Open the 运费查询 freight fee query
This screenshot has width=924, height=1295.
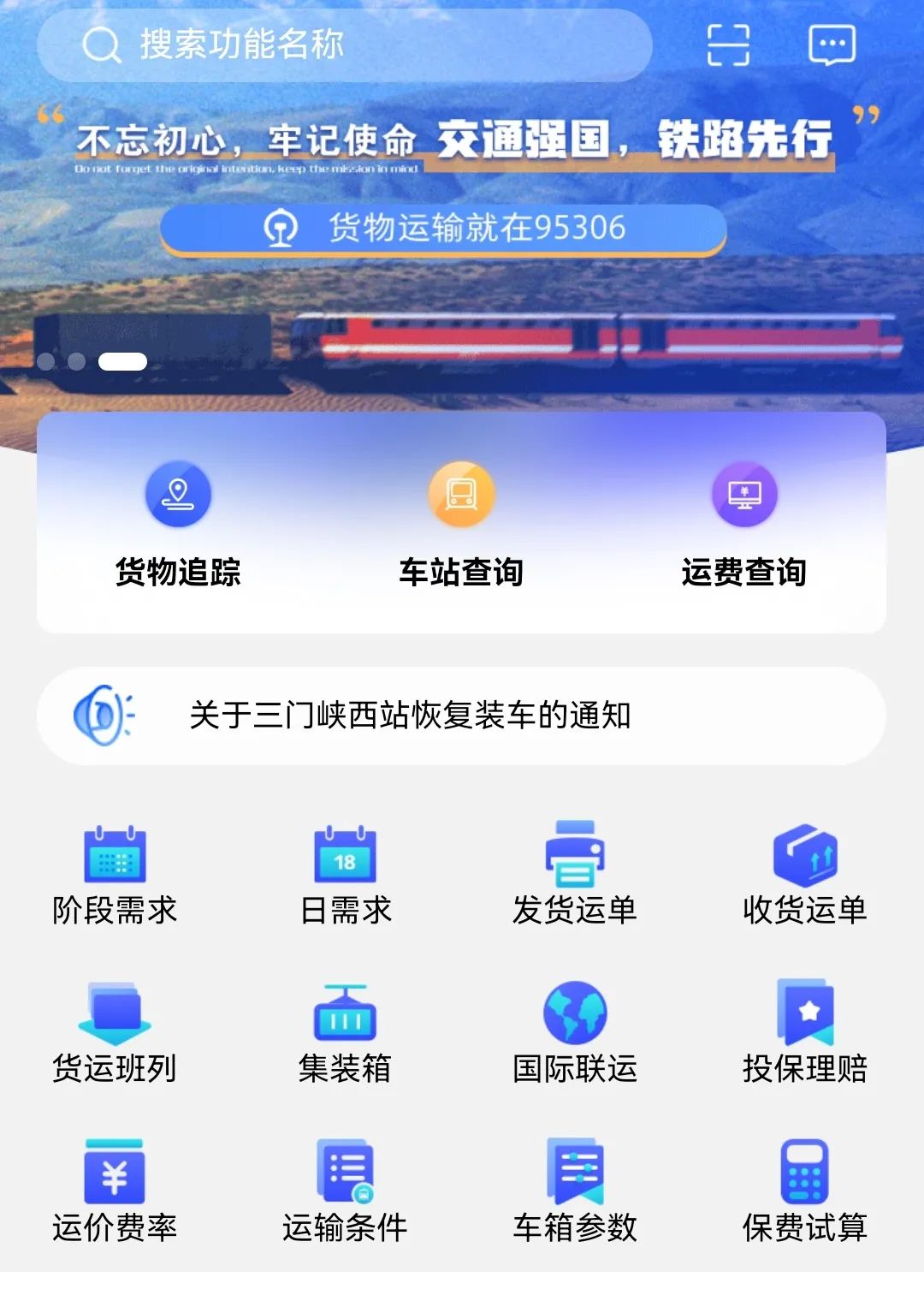pyautogui.click(x=744, y=522)
